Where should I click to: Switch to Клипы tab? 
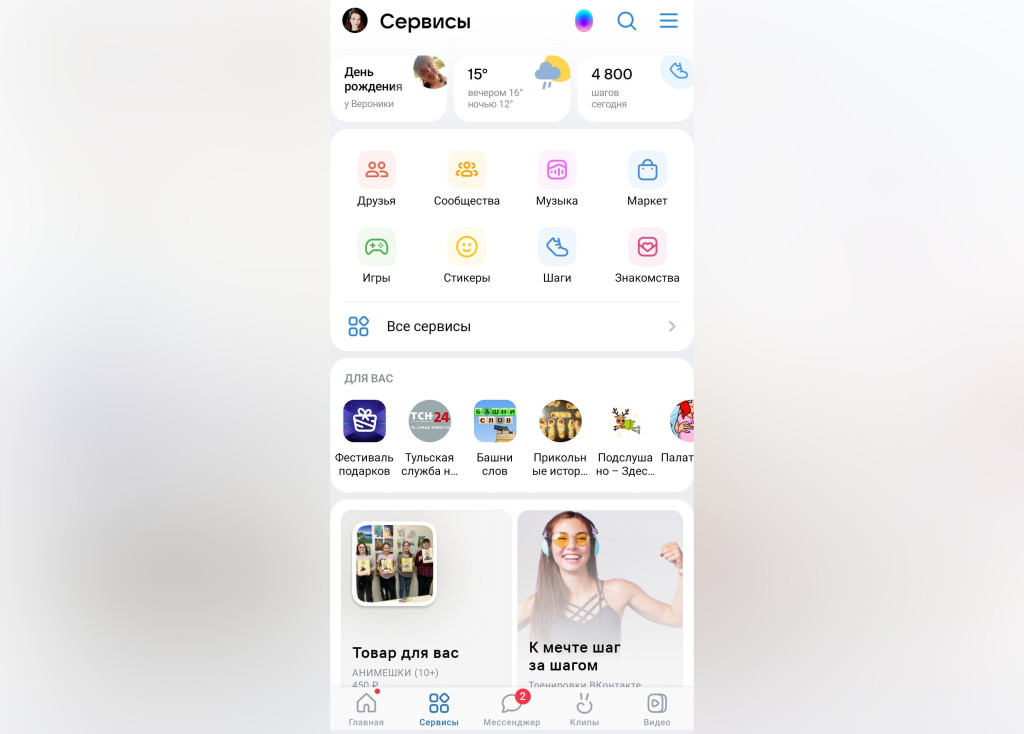(x=584, y=709)
